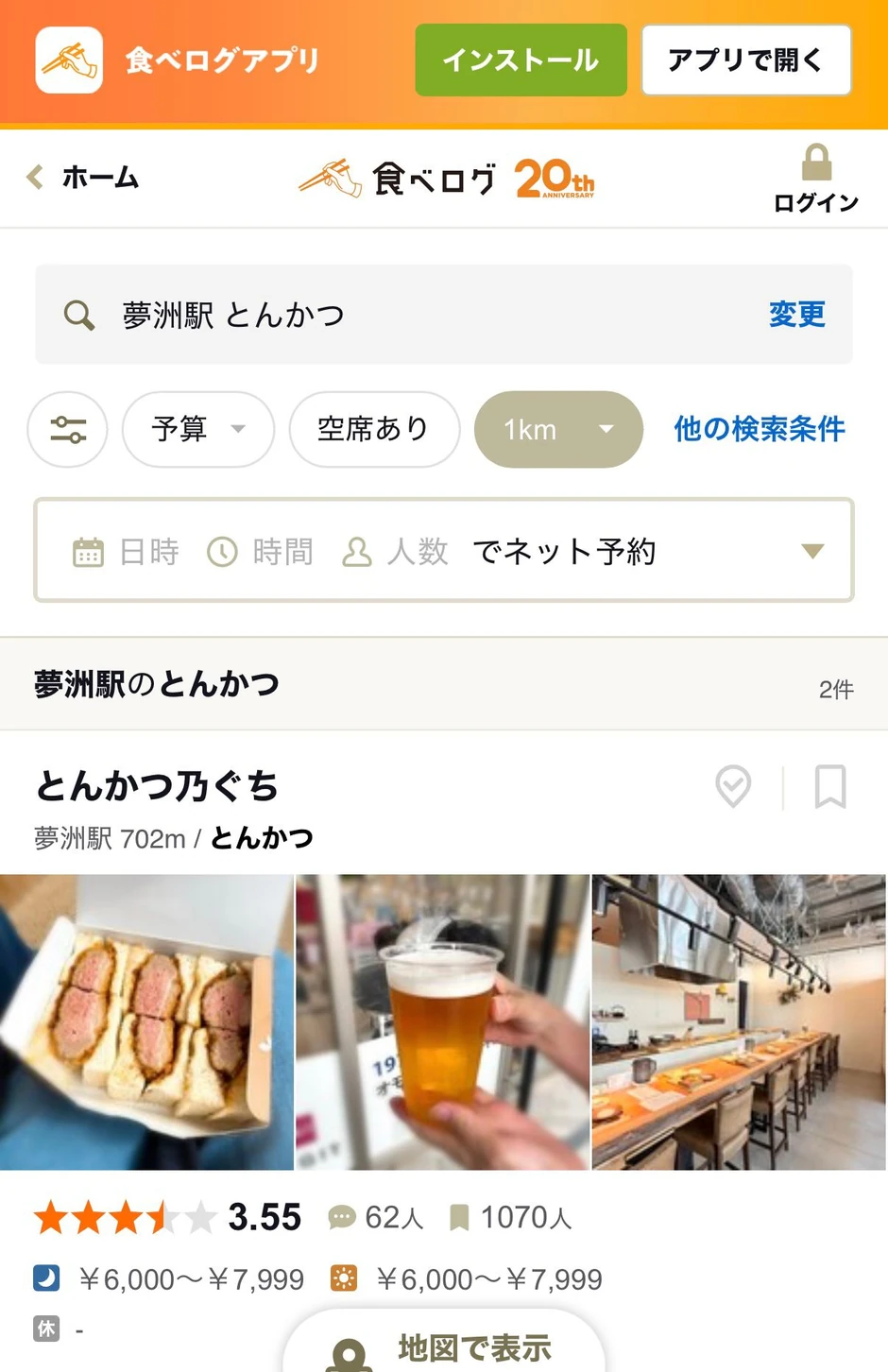Open 他の検索条件 link
Viewport: 888px width, 1372px height.
pyautogui.click(x=759, y=430)
